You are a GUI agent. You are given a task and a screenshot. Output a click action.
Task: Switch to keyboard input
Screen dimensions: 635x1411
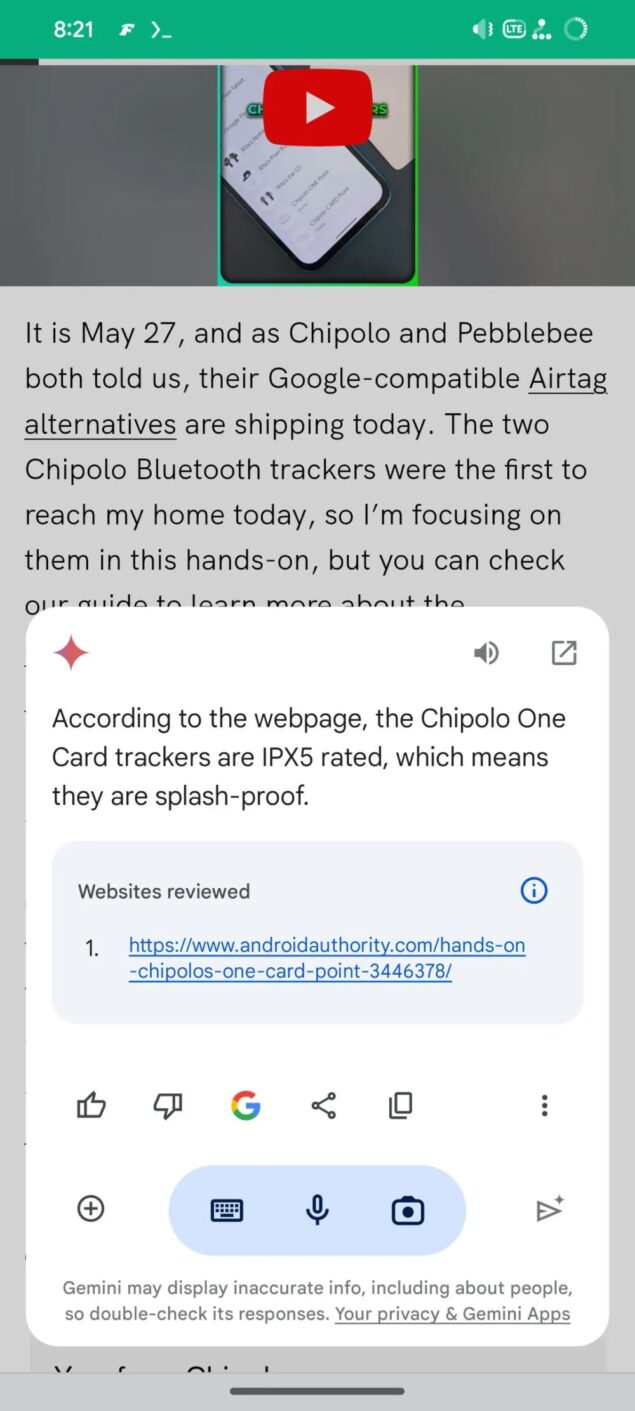coord(227,1211)
